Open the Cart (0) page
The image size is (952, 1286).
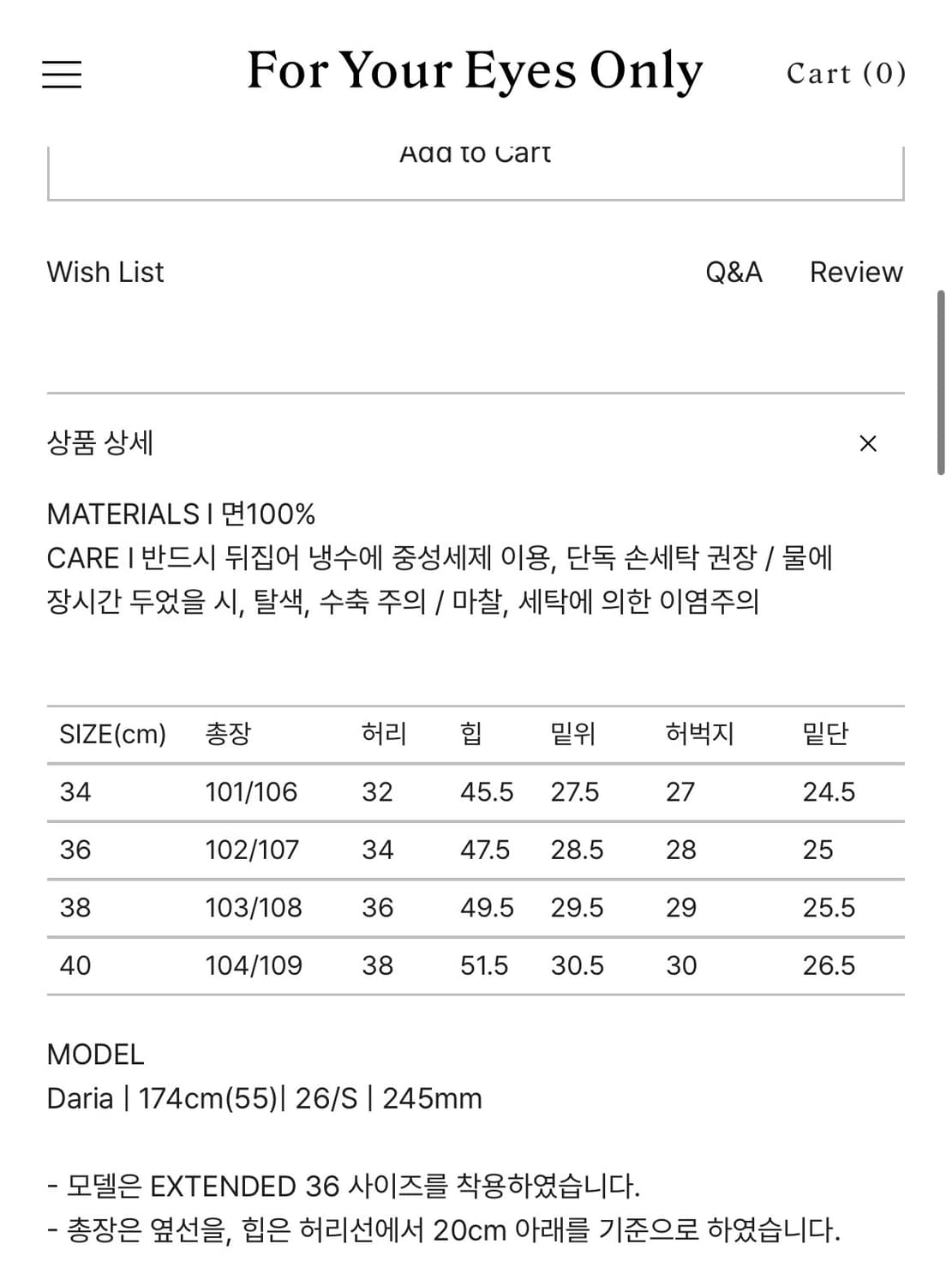pos(844,74)
